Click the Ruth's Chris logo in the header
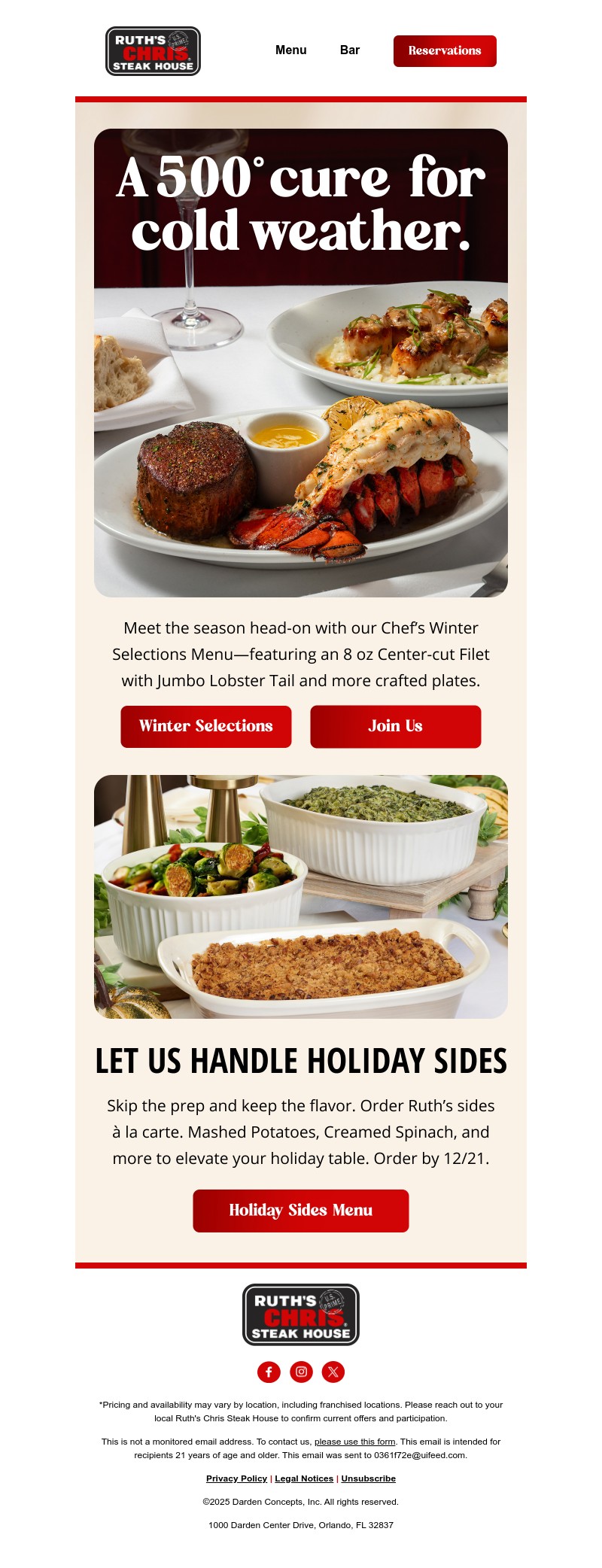This screenshot has height=1568, width=602. pyautogui.click(x=150, y=51)
